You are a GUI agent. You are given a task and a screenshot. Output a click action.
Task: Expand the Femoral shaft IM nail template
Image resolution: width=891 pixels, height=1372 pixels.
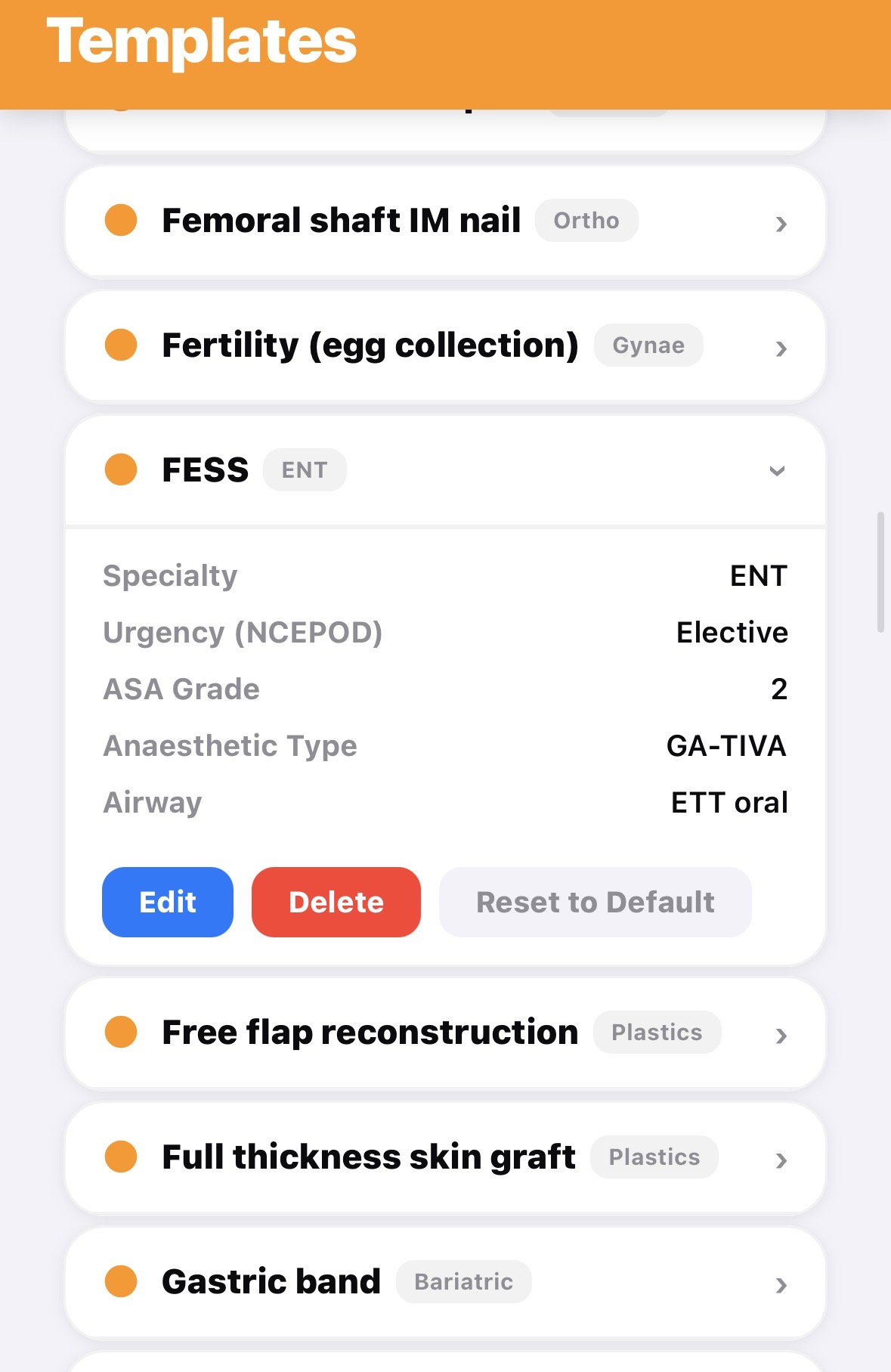click(x=781, y=224)
